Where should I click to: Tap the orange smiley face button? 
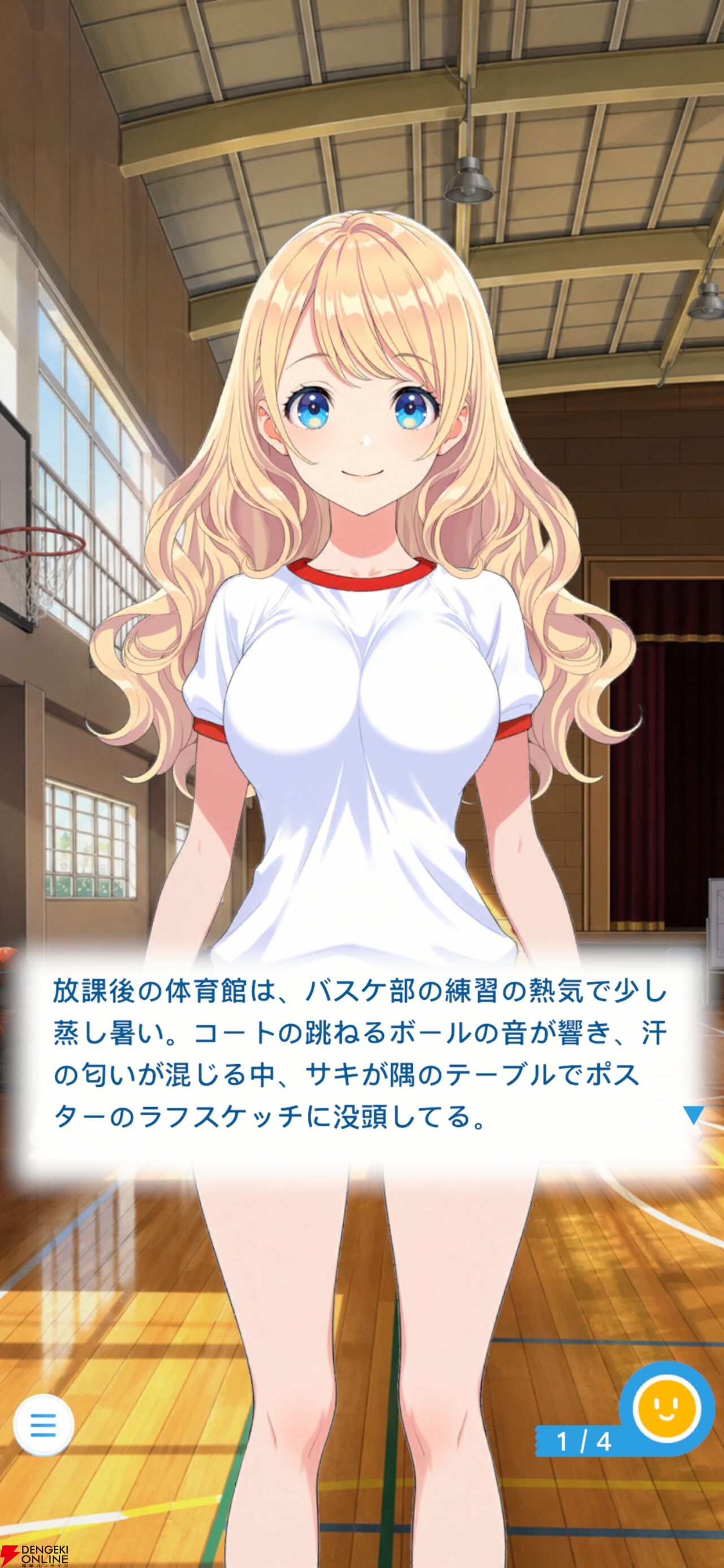click(x=667, y=1409)
